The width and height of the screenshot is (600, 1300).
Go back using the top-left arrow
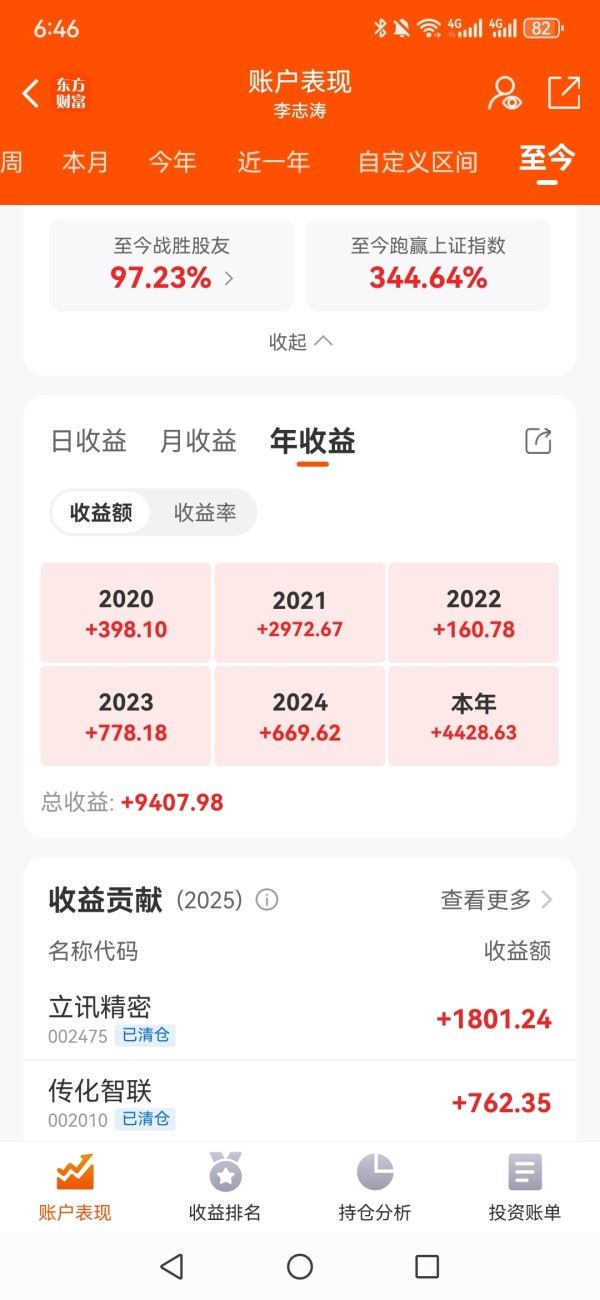point(31,94)
